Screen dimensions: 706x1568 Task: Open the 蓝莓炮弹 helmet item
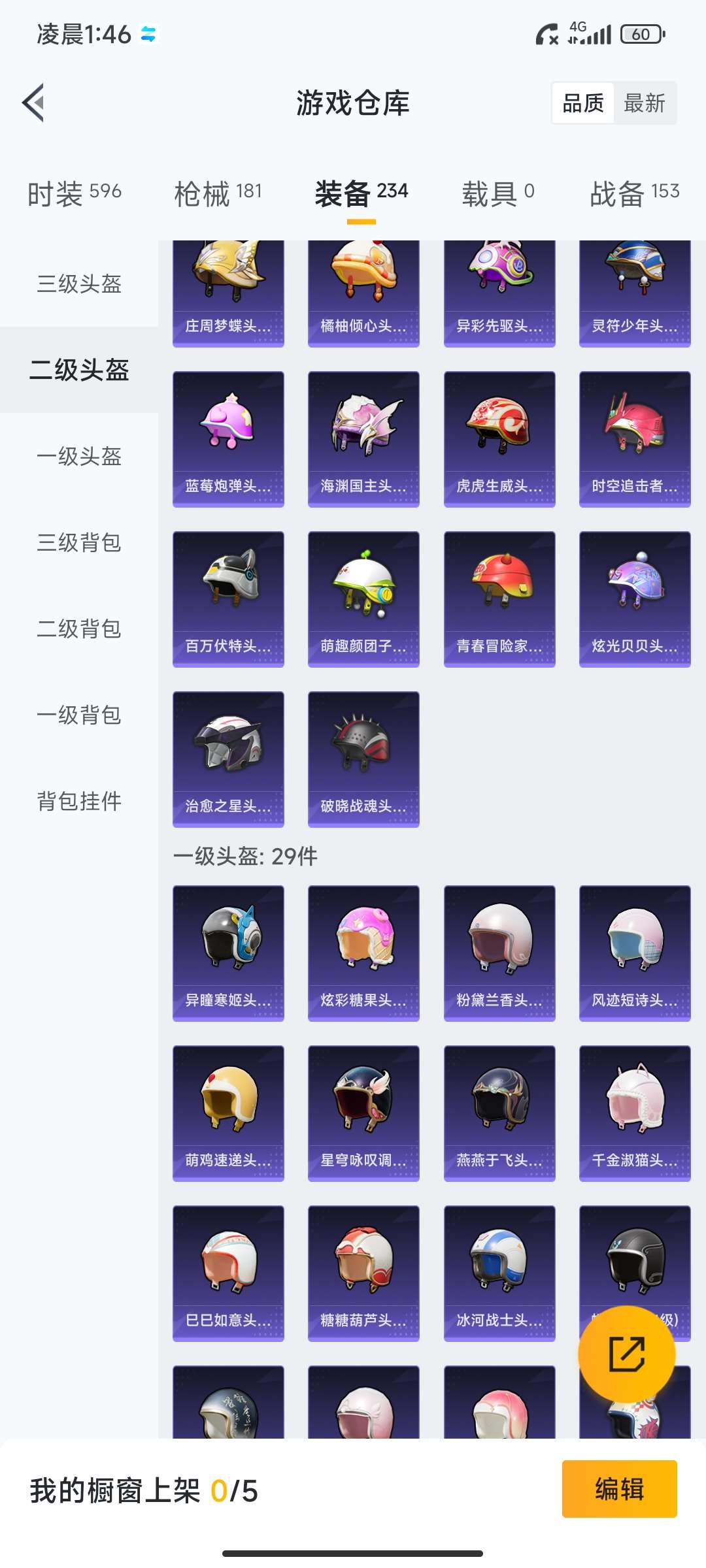point(228,439)
